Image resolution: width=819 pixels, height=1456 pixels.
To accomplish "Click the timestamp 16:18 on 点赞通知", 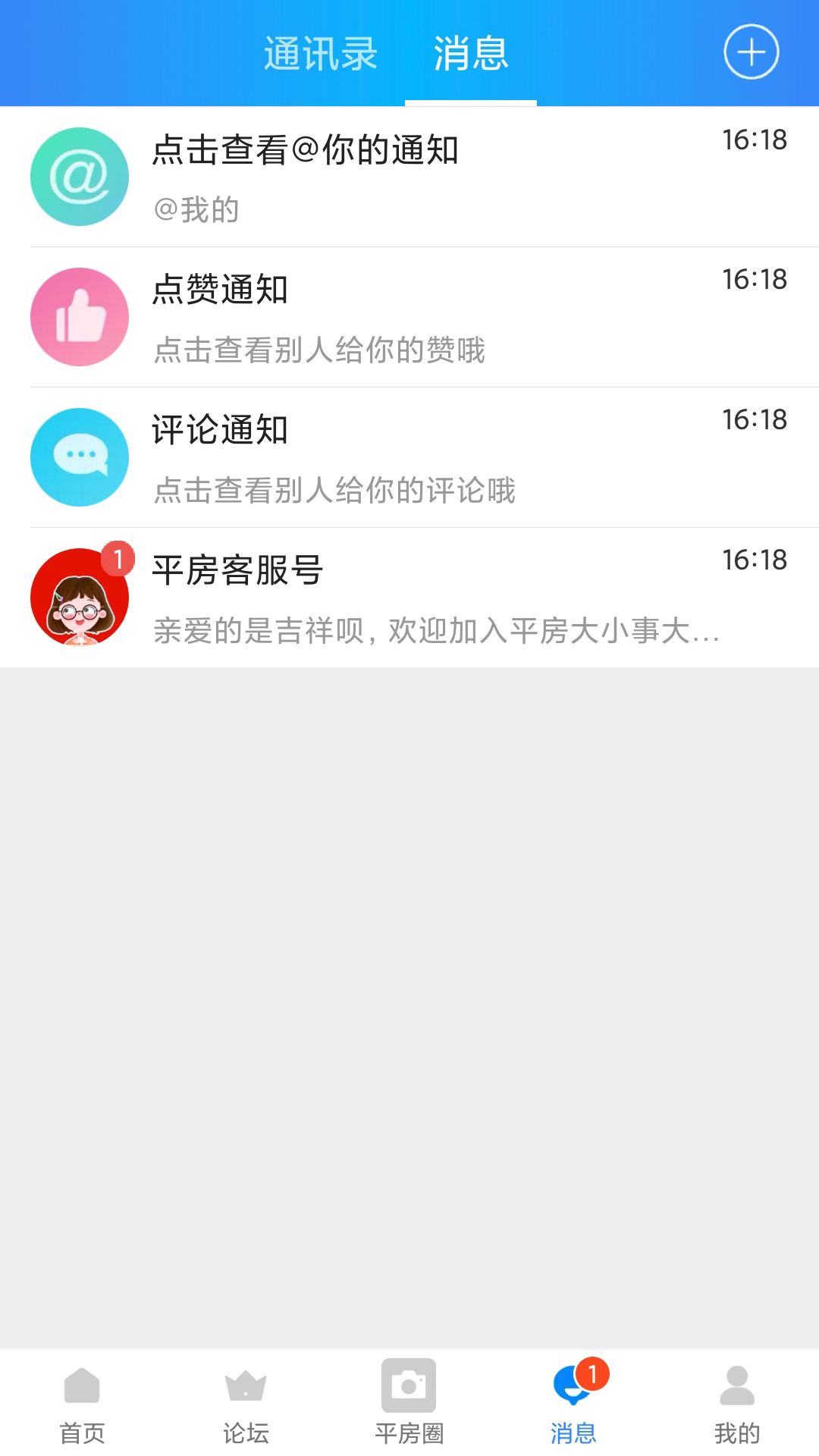I will pos(755,280).
